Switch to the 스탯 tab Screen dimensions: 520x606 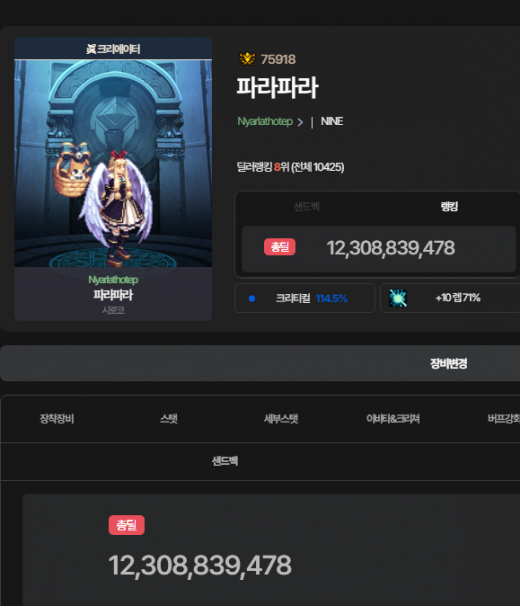[x=169, y=419]
